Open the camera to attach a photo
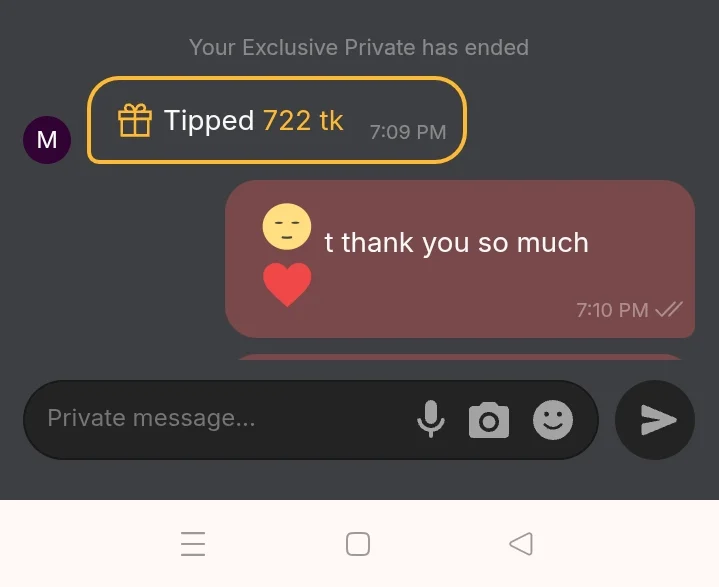This screenshot has height=587, width=719. [x=489, y=420]
